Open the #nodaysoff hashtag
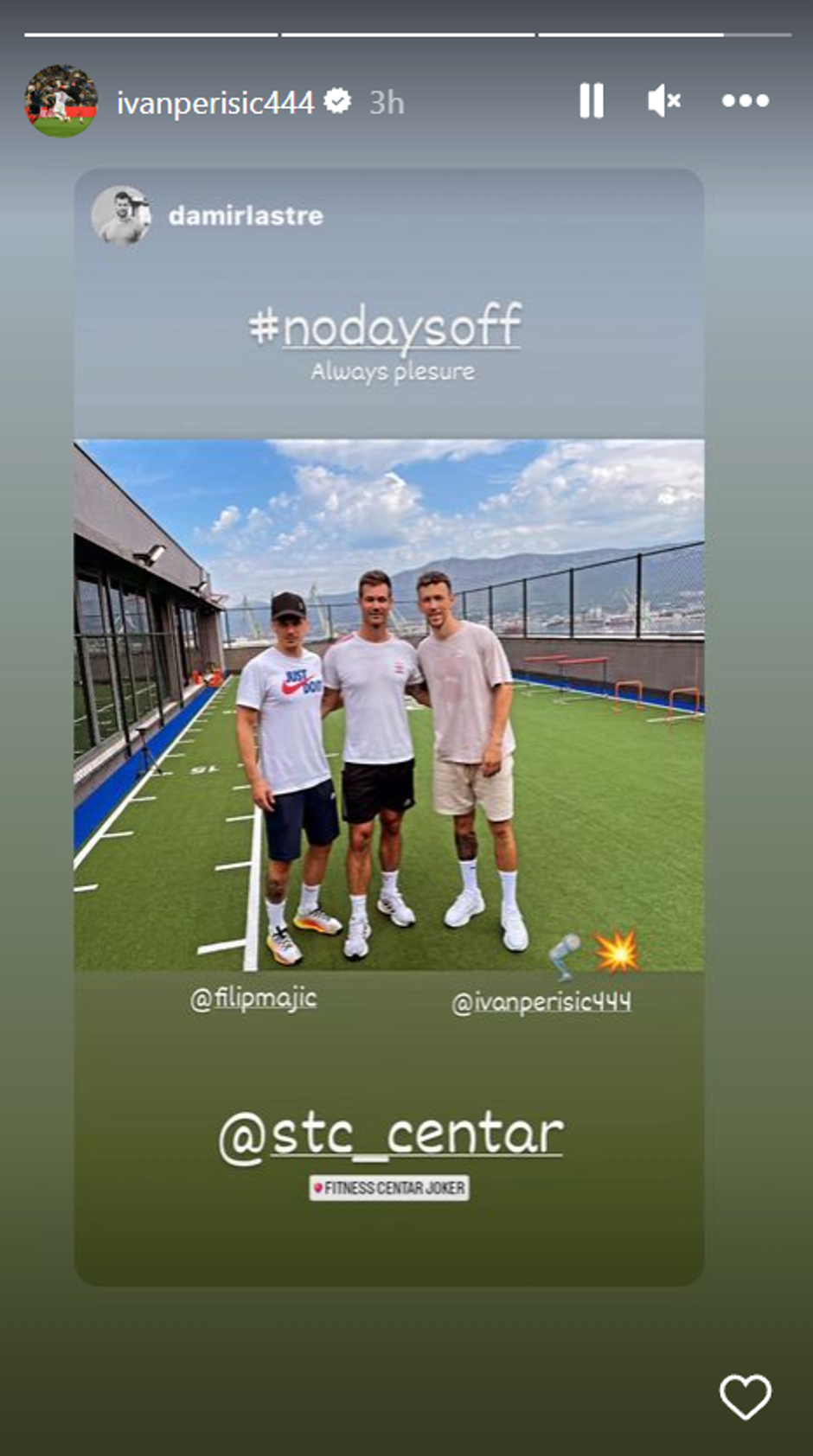 386,327
